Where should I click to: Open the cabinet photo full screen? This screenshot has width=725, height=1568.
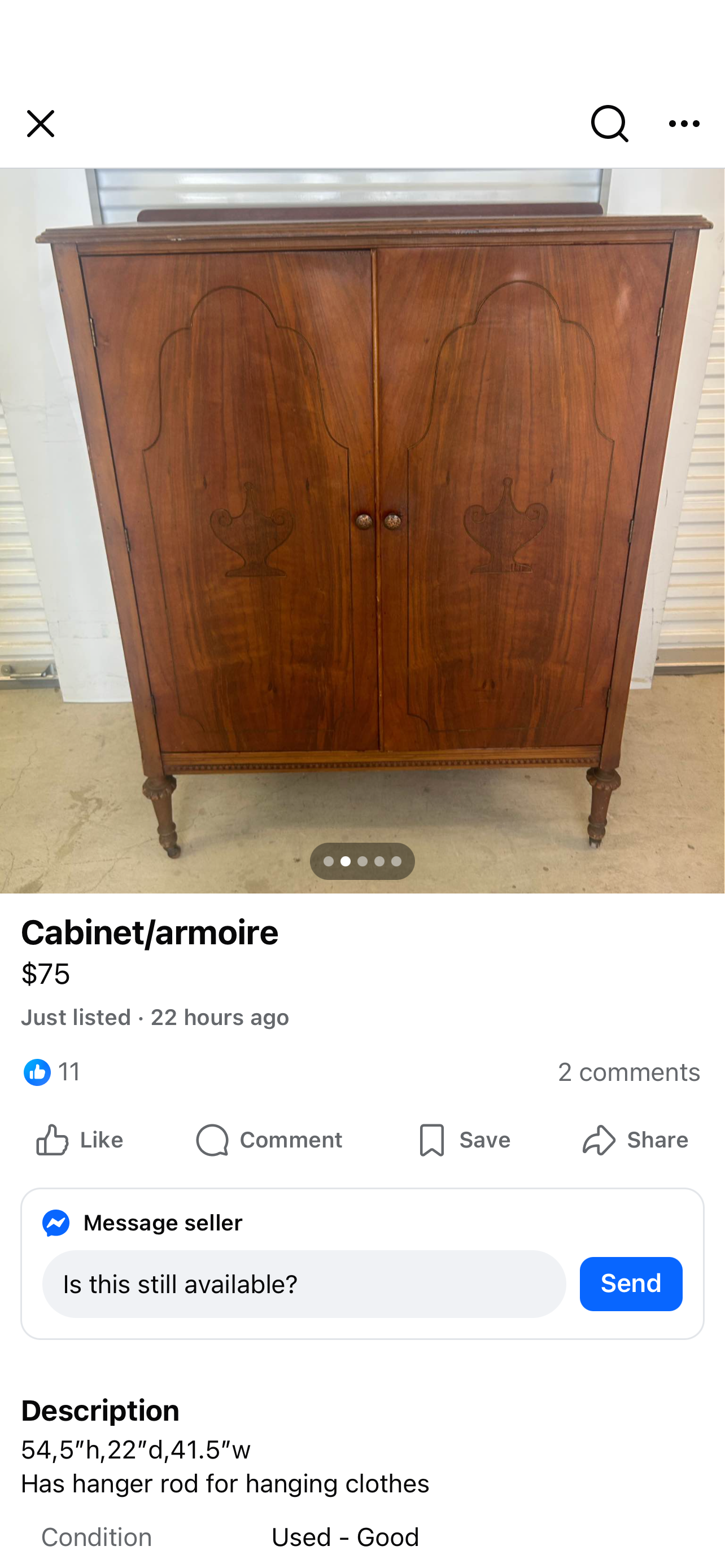(362, 531)
